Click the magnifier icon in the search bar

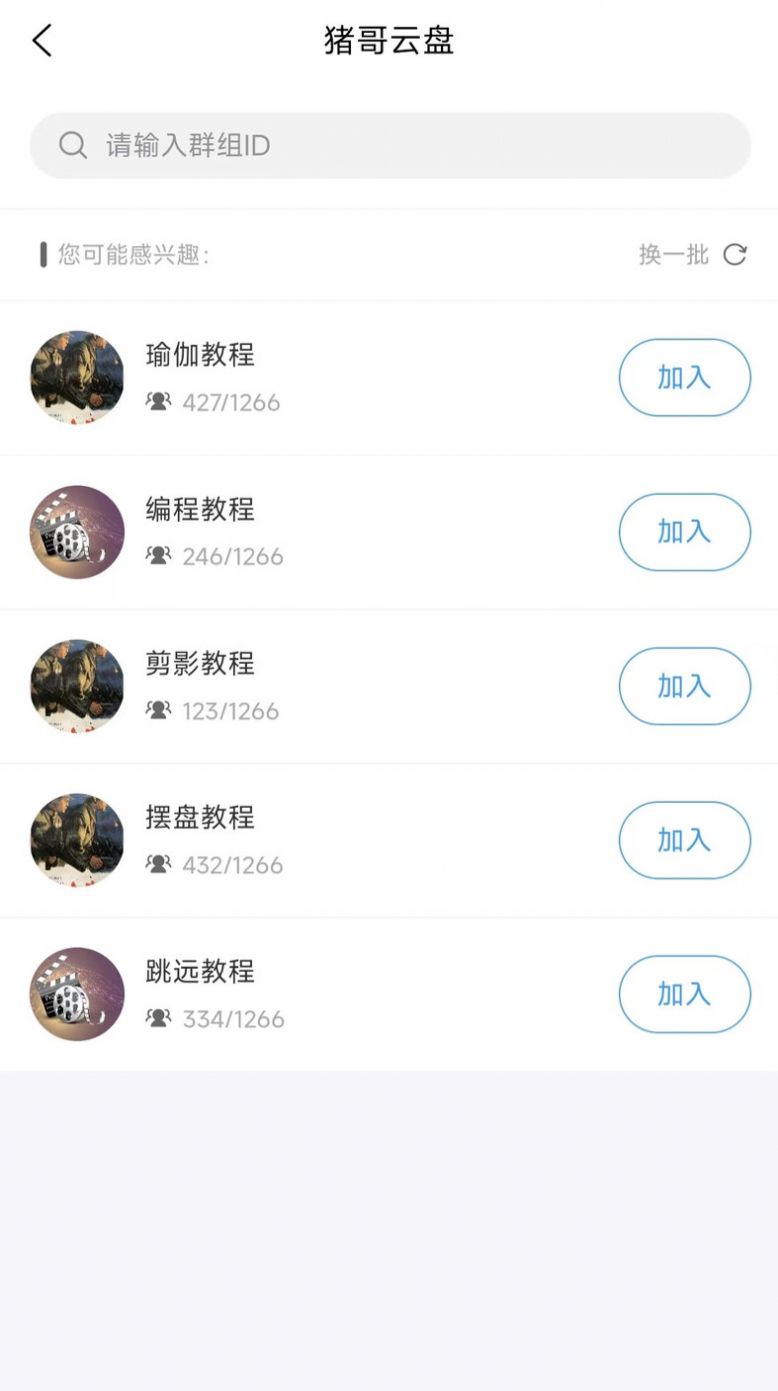coord(71,144)
